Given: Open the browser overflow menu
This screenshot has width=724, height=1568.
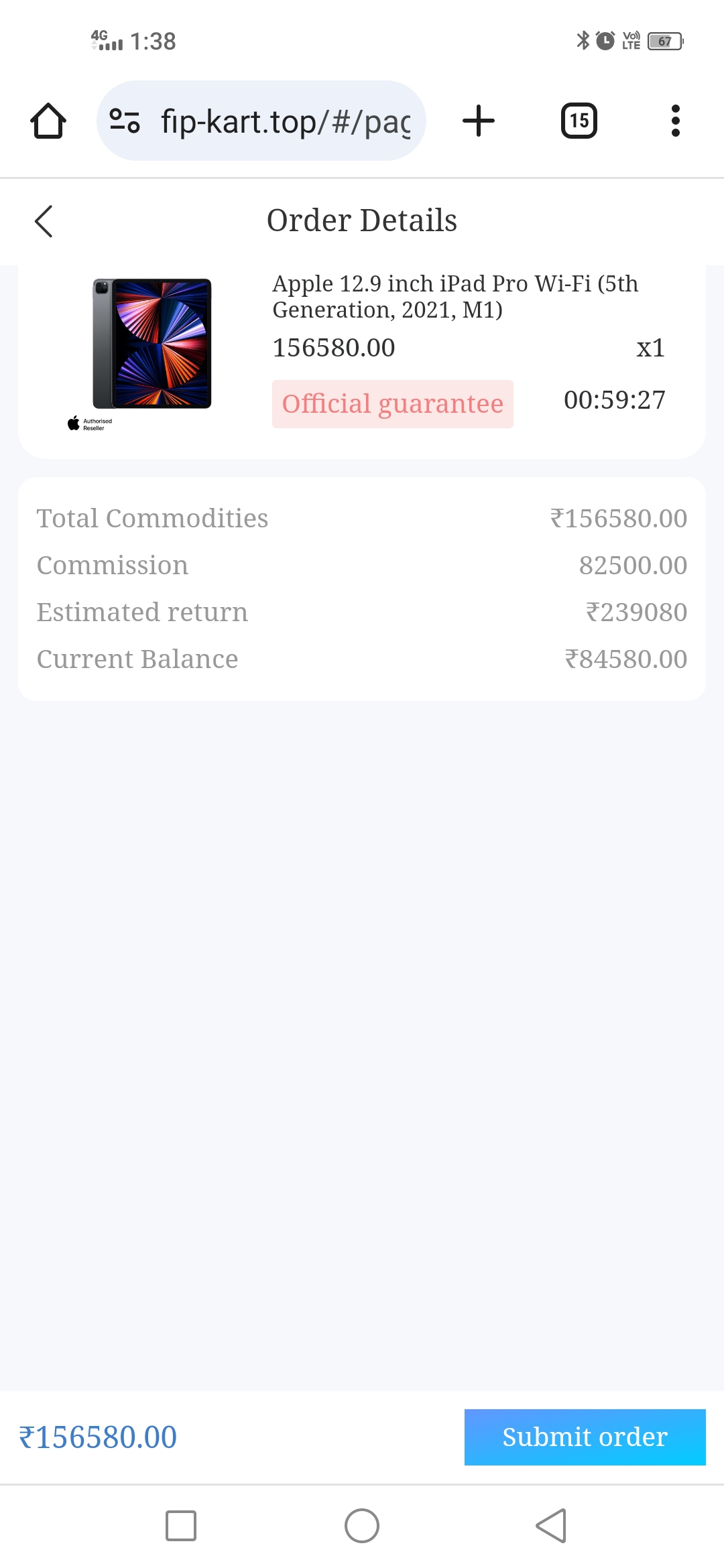Looking at the screenshot, I should pyautogui.click(x=675, y=121).
